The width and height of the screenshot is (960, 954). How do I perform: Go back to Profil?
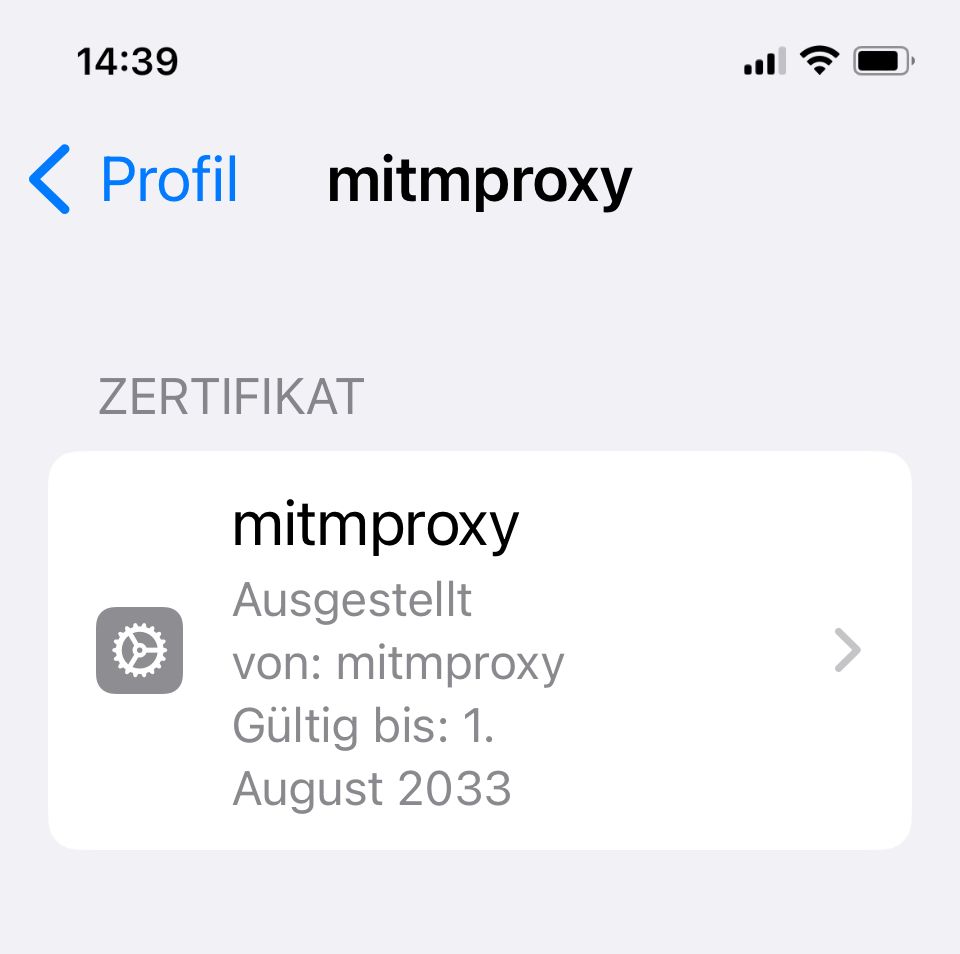pos(135,180)
